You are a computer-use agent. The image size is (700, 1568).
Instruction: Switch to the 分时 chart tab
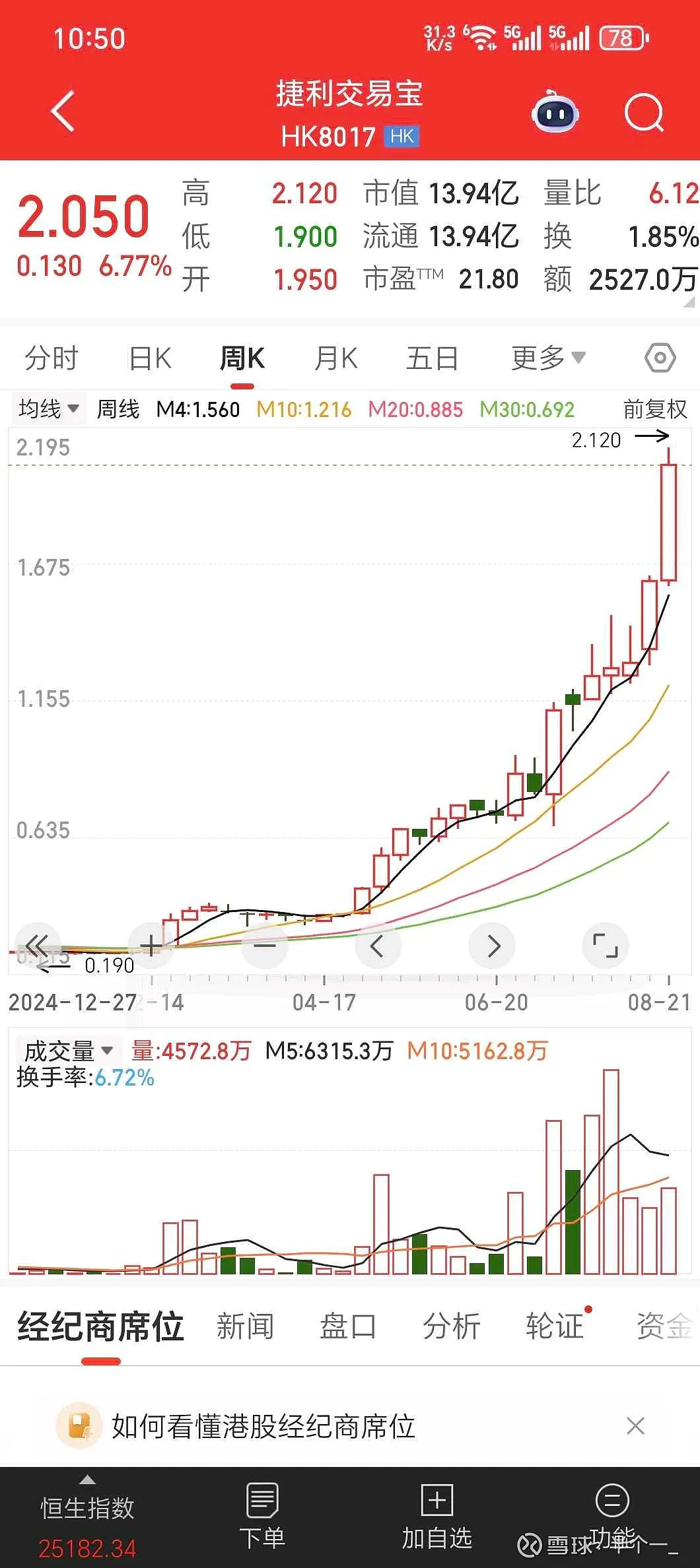click(x=52, y=358)
